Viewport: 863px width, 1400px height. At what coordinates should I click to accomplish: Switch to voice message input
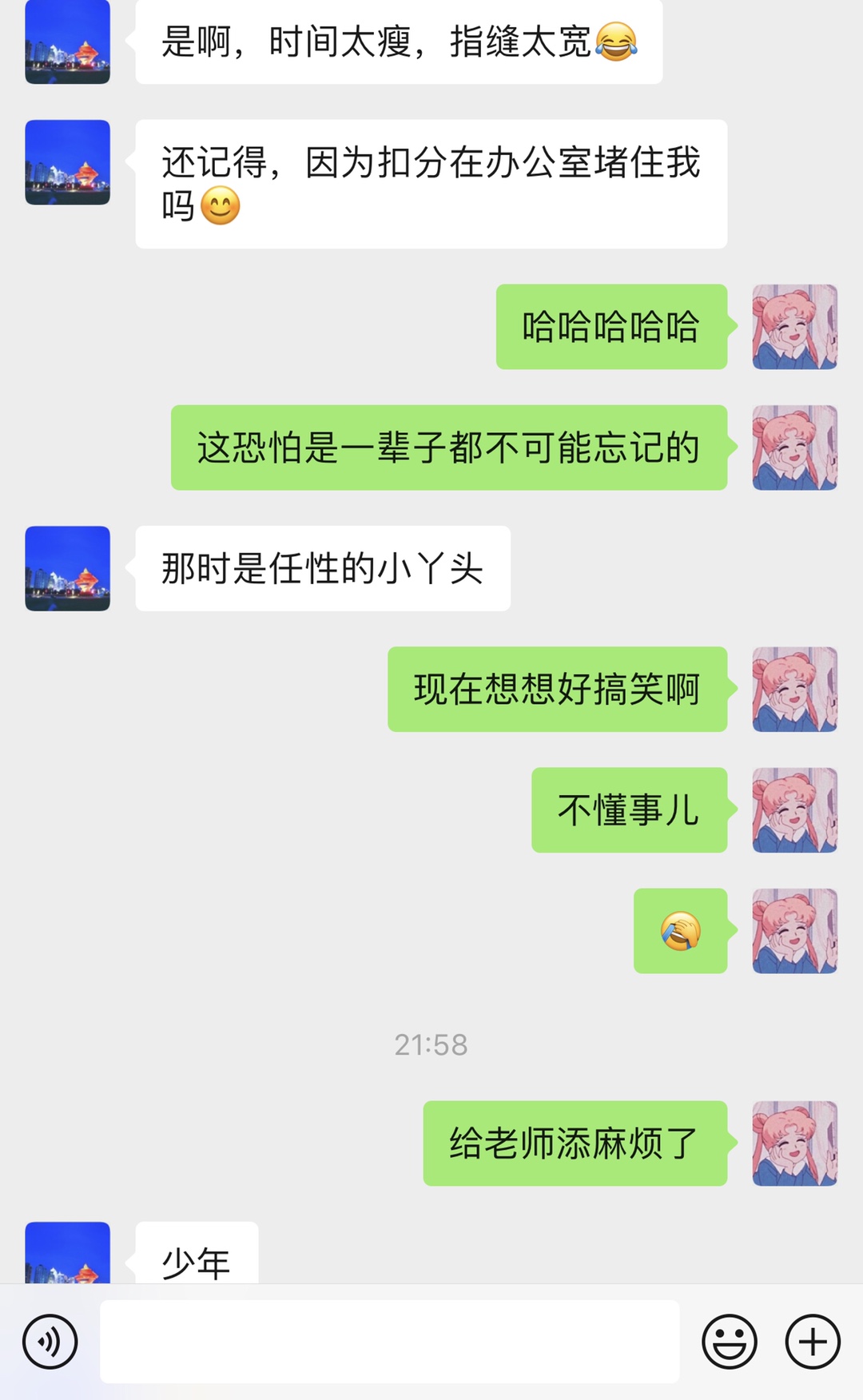[x=50, y=1342]
